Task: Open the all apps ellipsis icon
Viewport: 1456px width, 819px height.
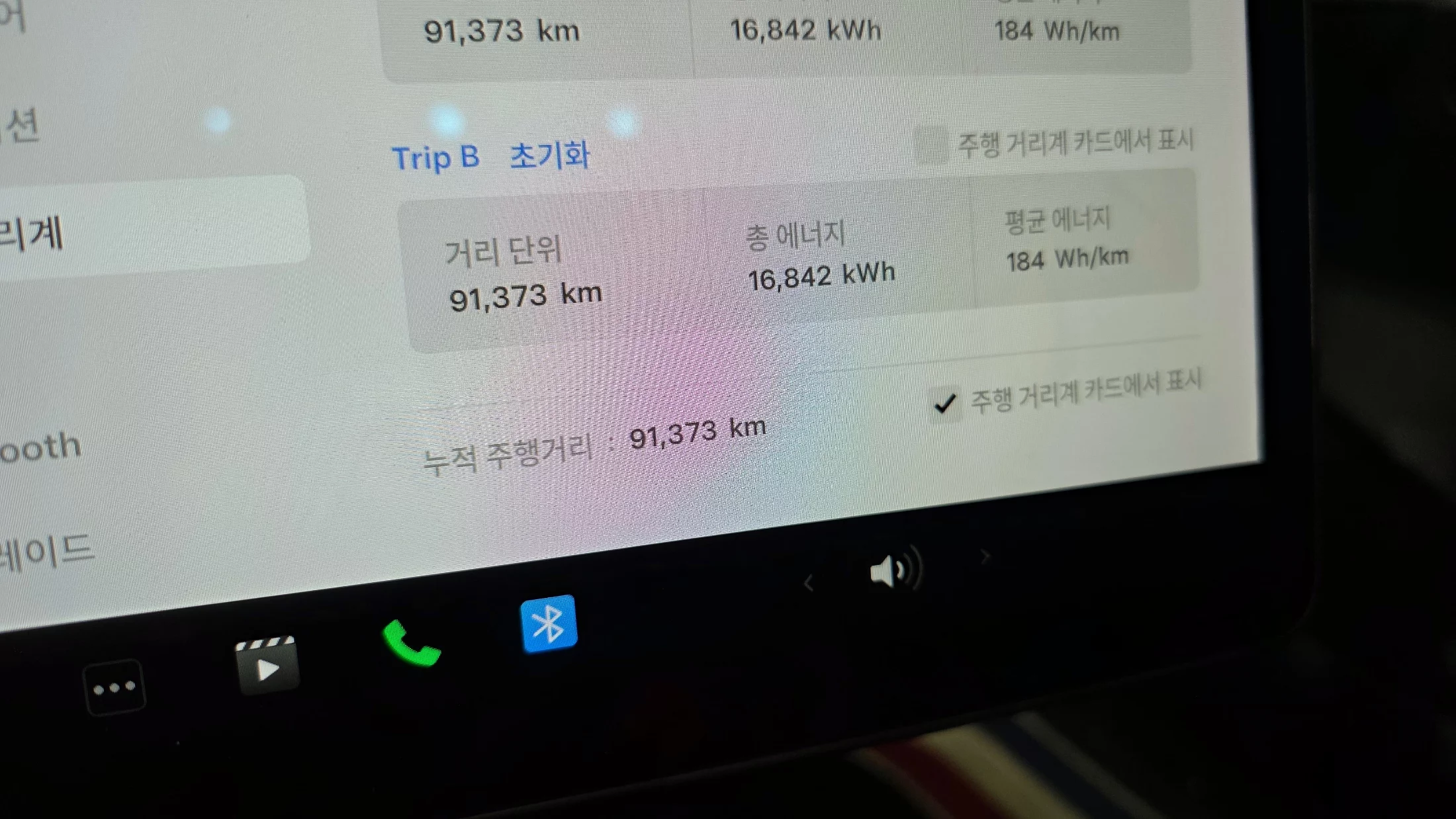Action: click(114, 687)
